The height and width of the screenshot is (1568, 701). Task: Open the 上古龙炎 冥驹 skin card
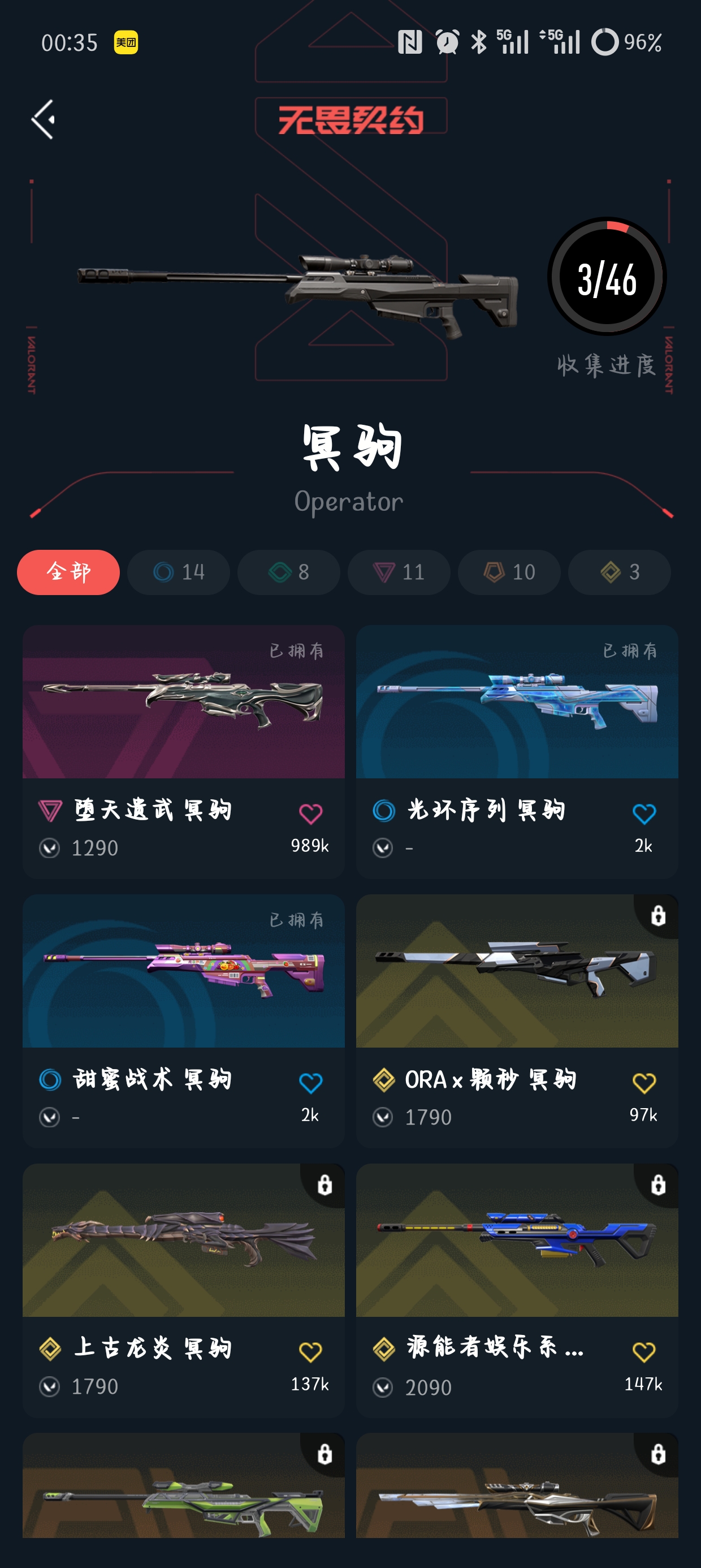point(183,1290)
